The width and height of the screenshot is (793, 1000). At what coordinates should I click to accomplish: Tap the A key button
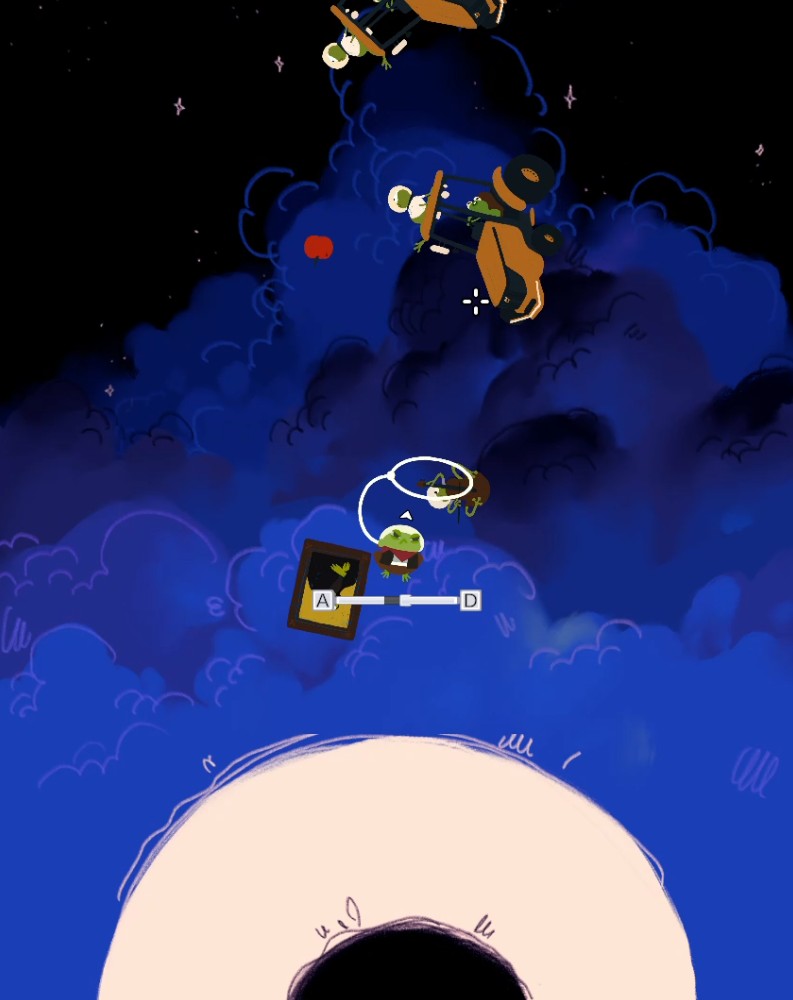coord(322,600)
